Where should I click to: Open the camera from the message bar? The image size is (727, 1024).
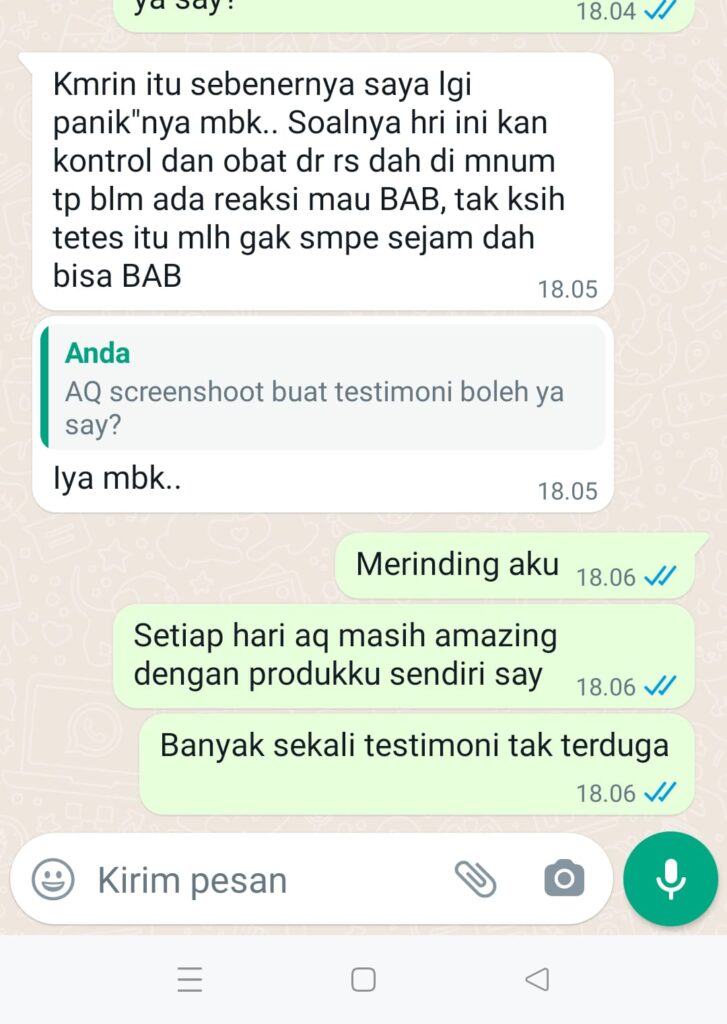point(563,879)
